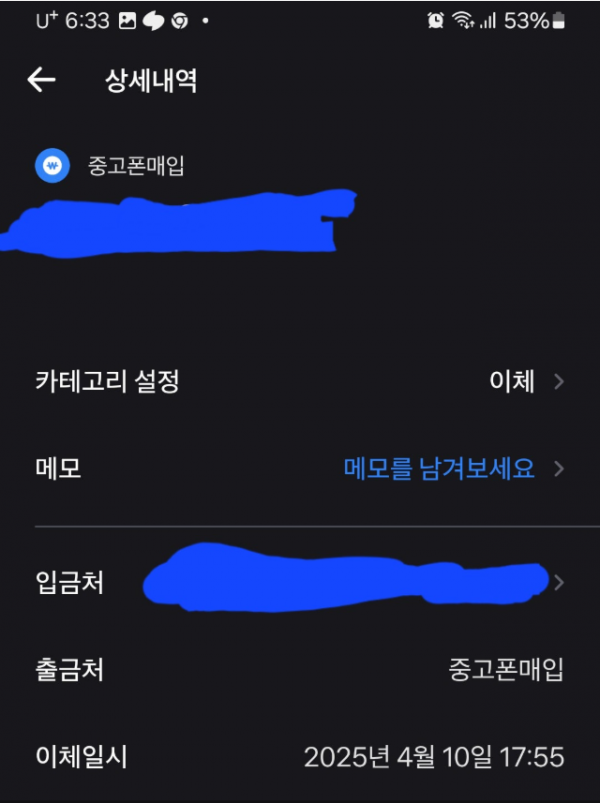The width and height of the screenshot is (600, 803).
Task: Add a note via 메모를 남겨보세요
Action: point(440,468)
